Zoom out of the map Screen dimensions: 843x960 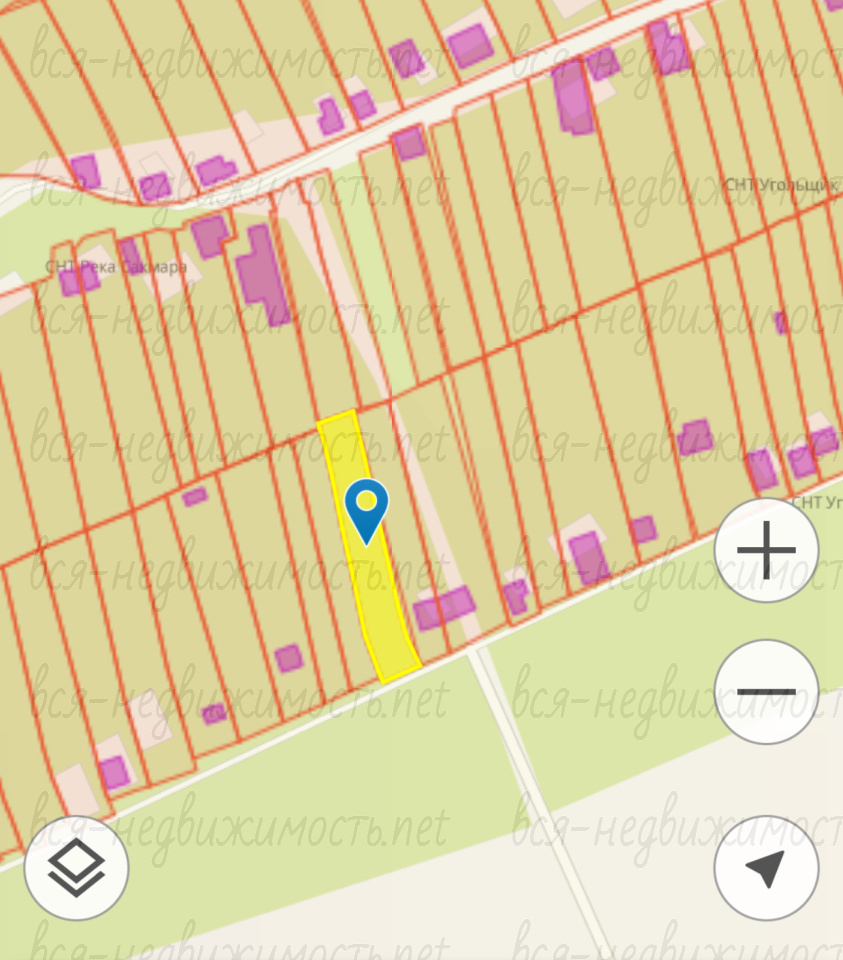(766, 692)
